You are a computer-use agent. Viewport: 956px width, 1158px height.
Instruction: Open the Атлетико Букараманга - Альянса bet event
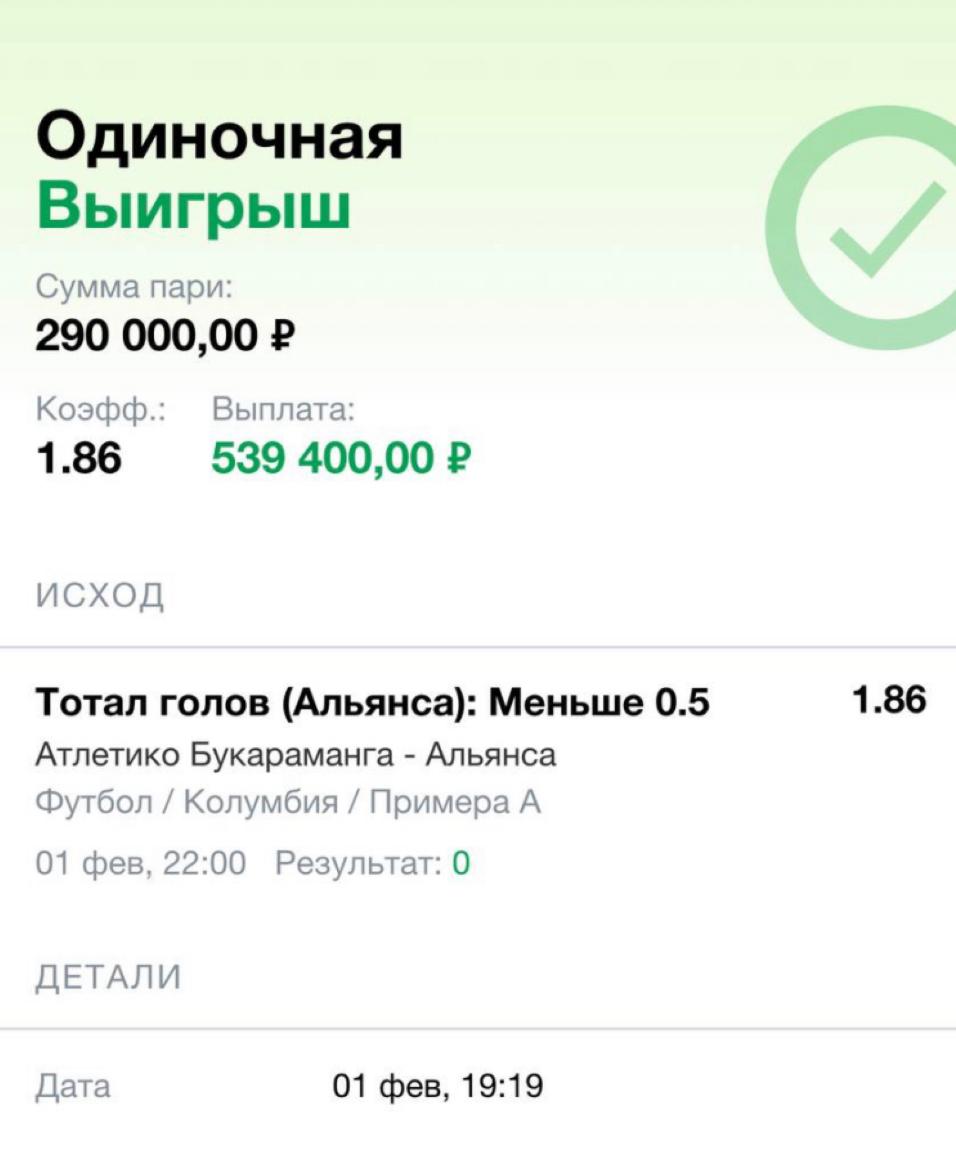296,755
